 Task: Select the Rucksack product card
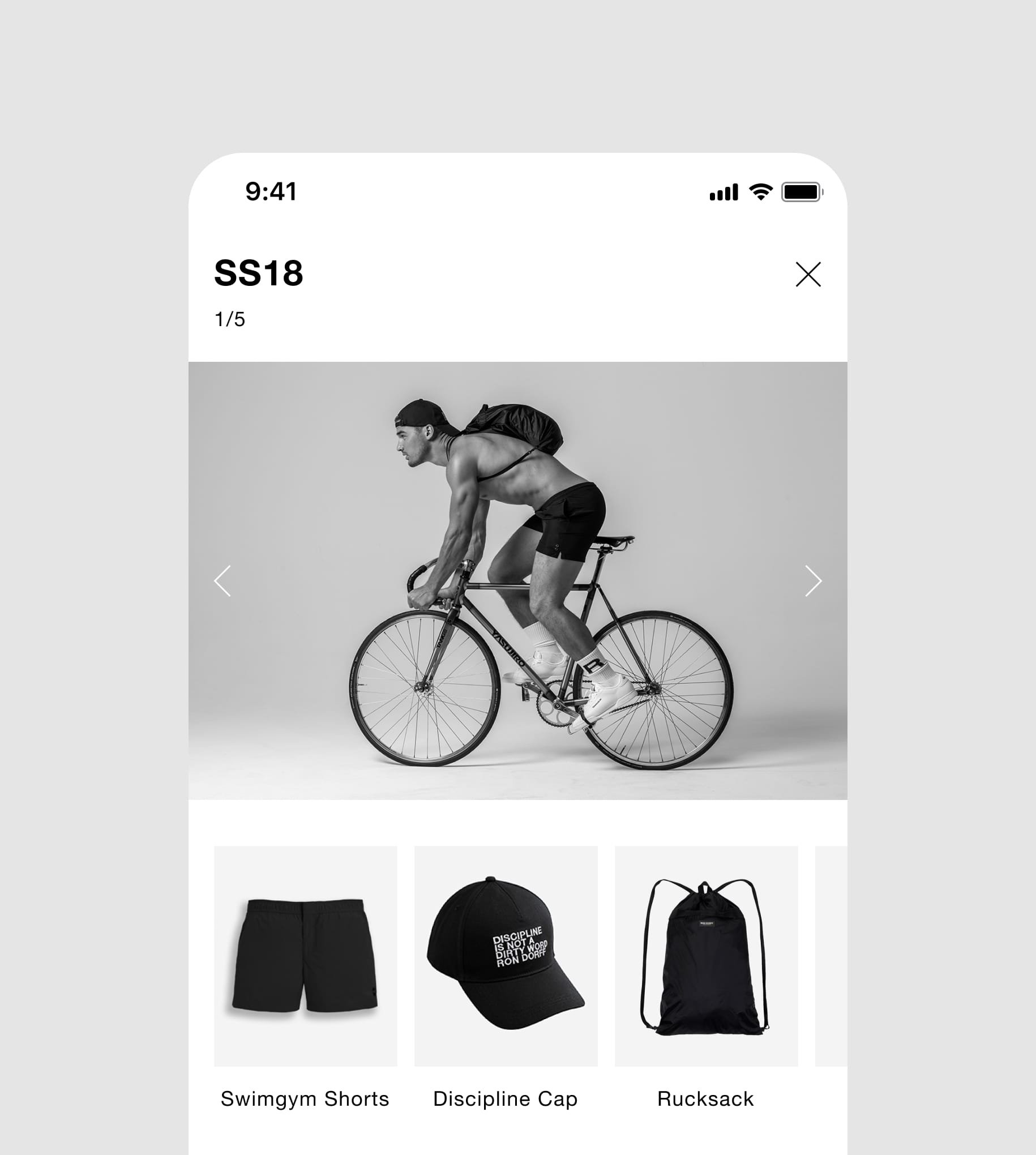(x=706, y=956)
